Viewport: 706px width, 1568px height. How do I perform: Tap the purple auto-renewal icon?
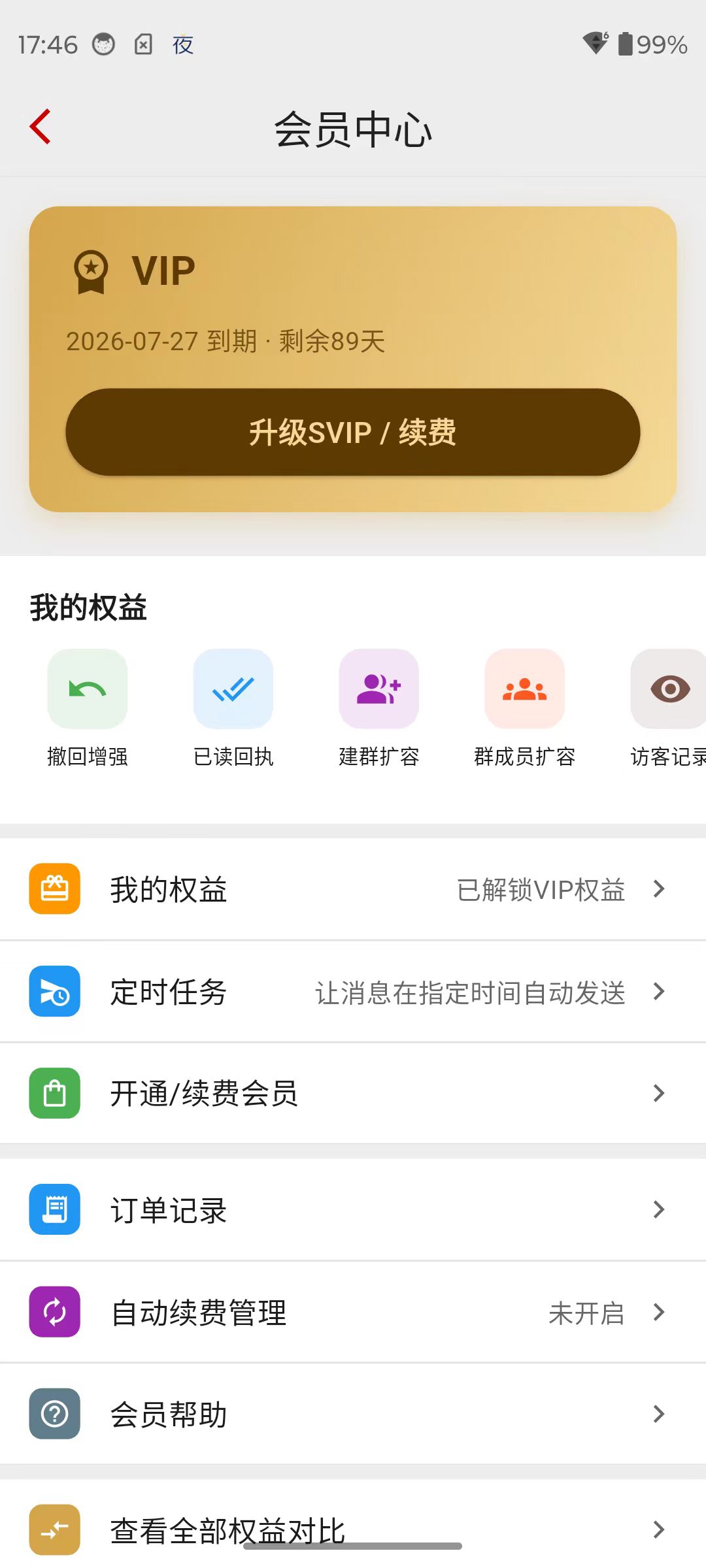54,1312
